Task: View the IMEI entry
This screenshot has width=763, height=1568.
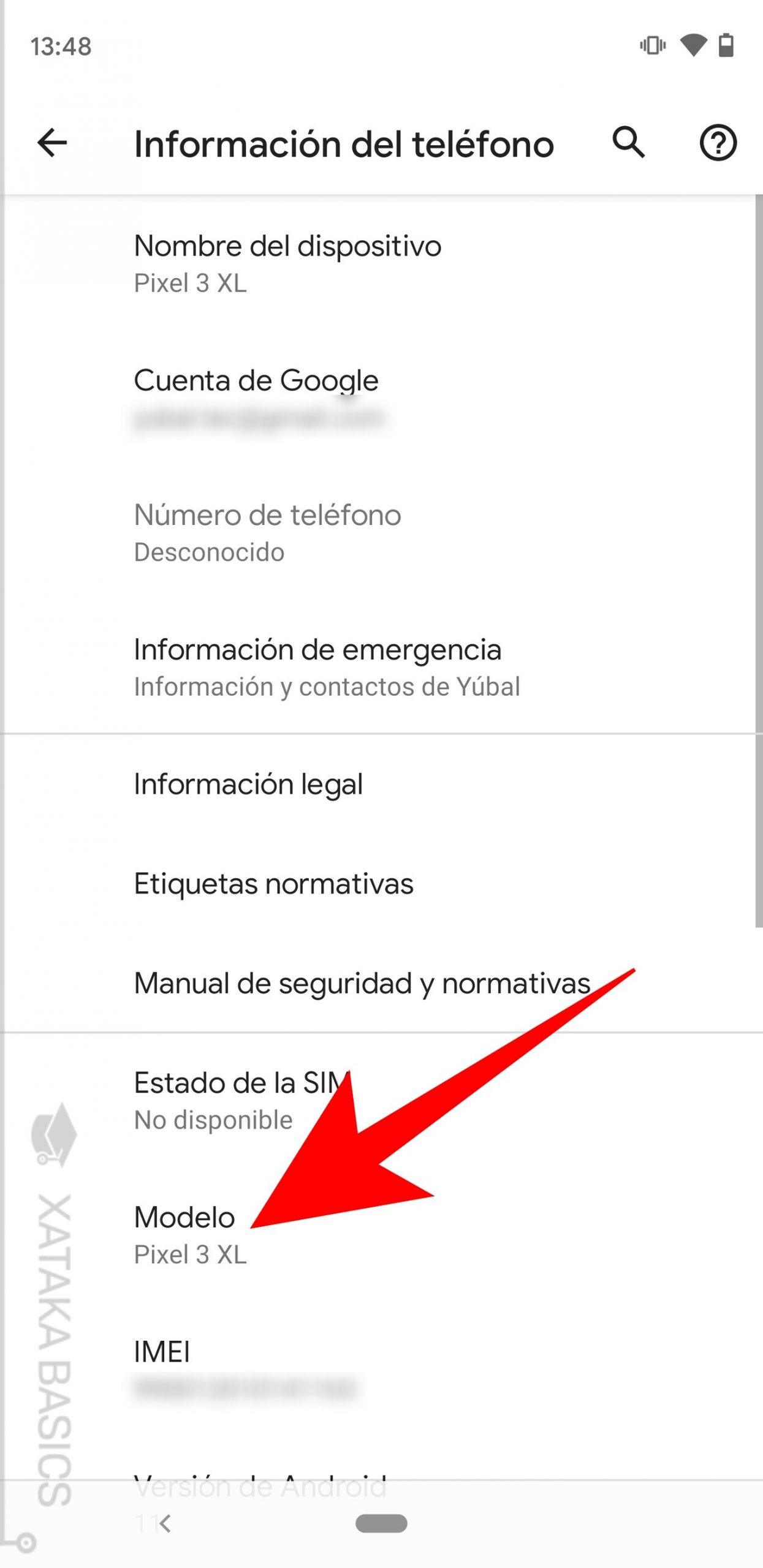Action: pyautogui.click(x=380, y=1370)
